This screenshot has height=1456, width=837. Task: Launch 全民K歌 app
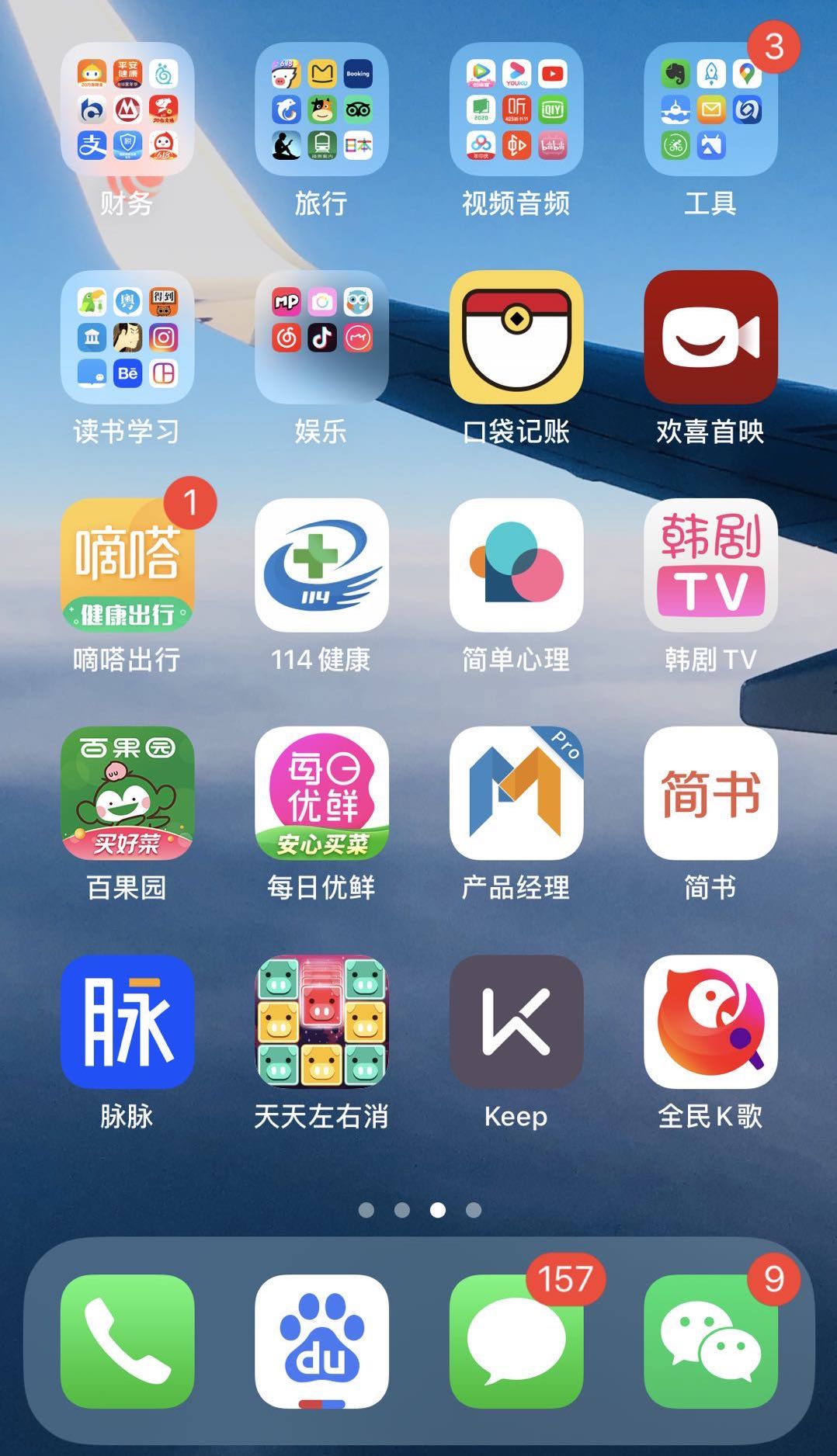coord(710,1021)
